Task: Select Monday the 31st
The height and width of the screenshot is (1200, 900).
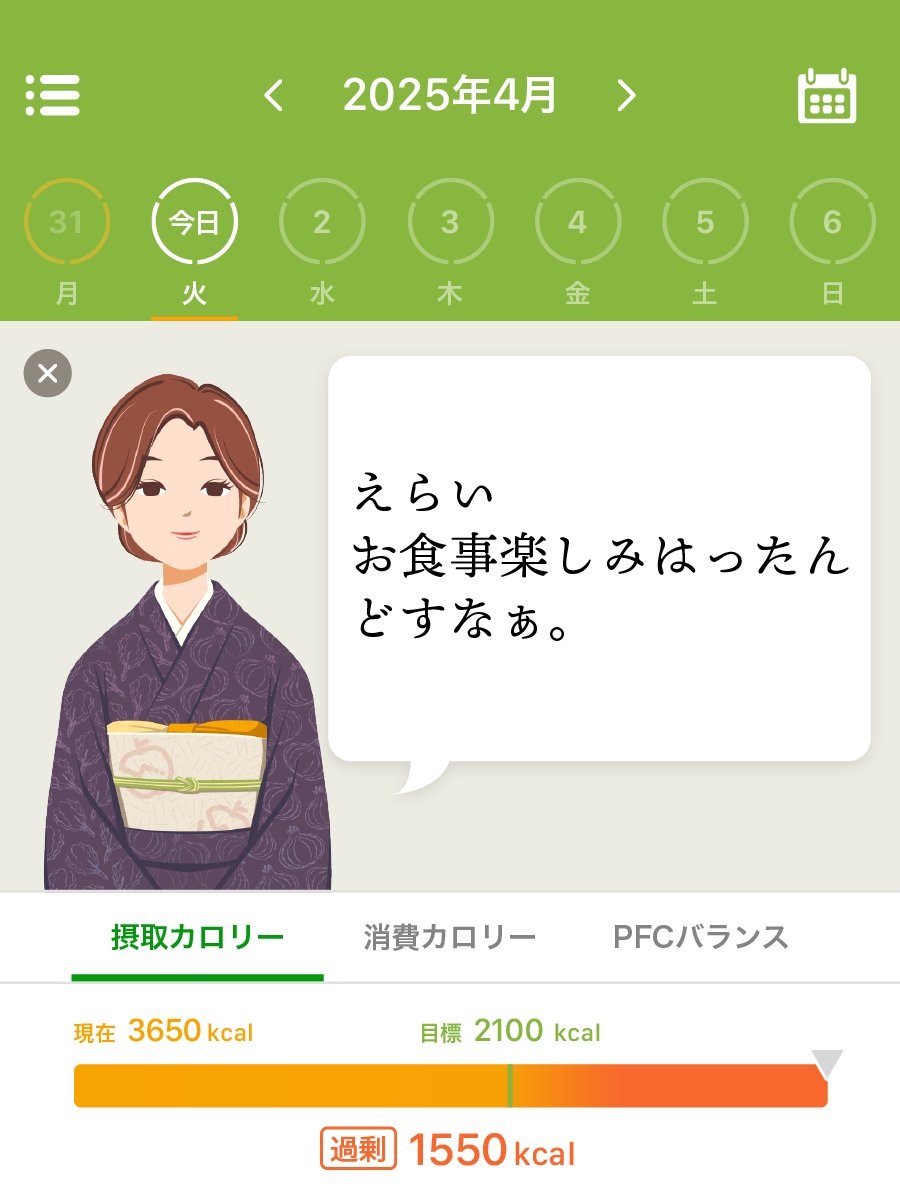Action: [x=66, y=222]
